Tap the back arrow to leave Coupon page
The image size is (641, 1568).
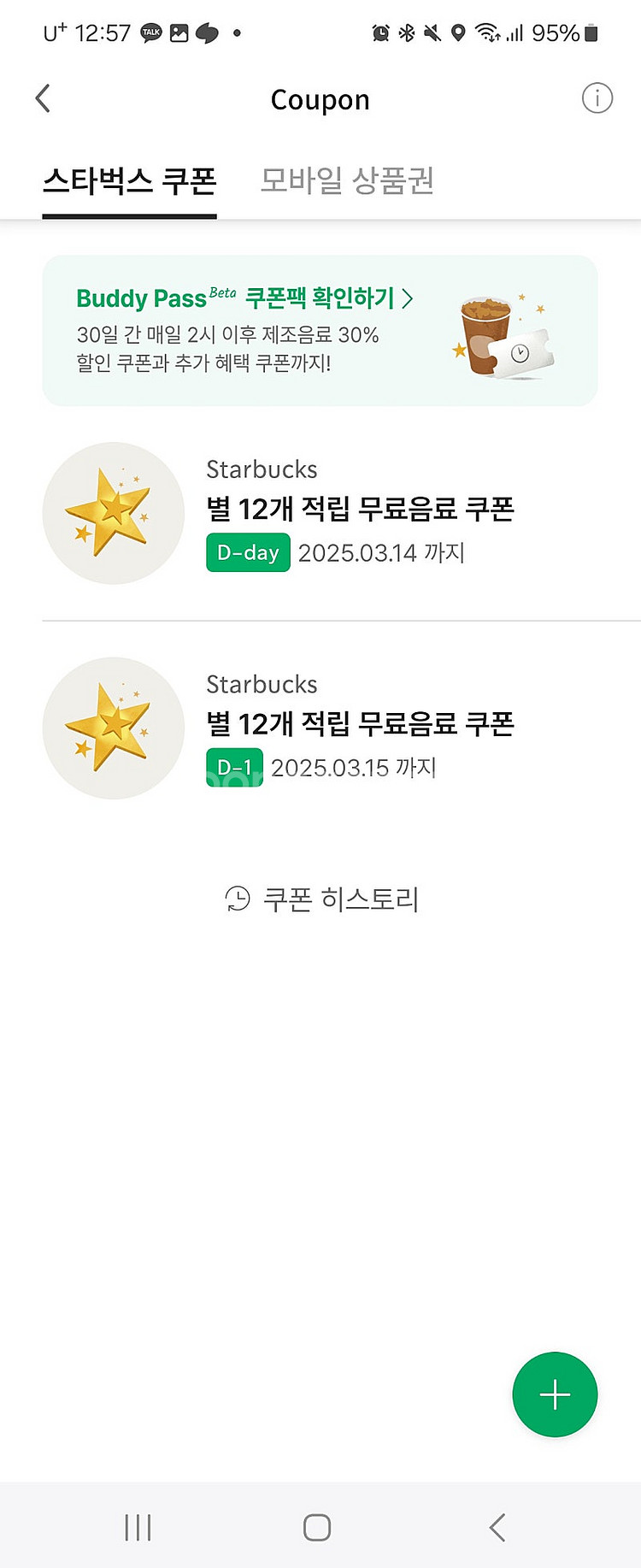coord(43,98)
